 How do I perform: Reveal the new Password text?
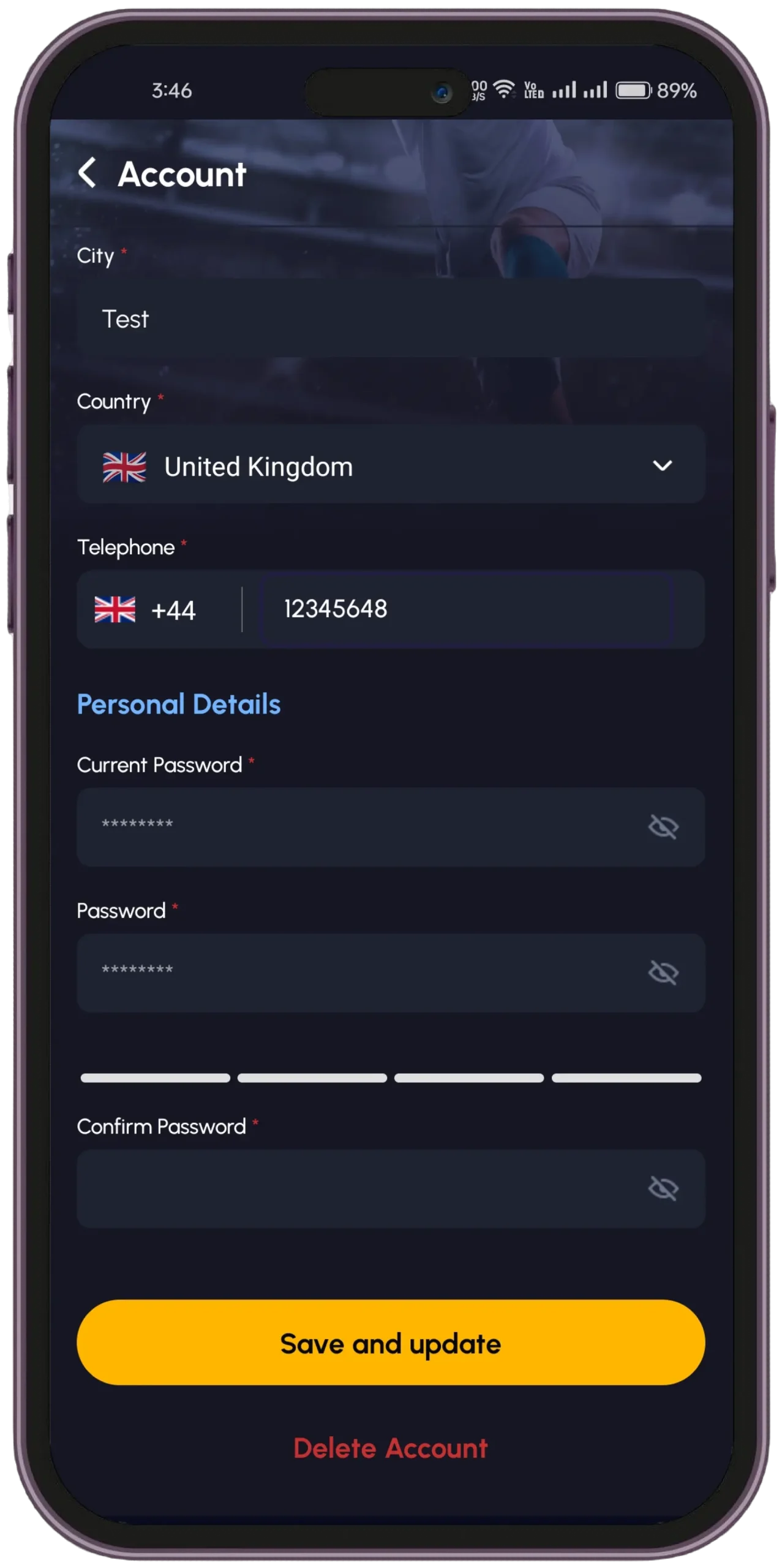[663, 973]
